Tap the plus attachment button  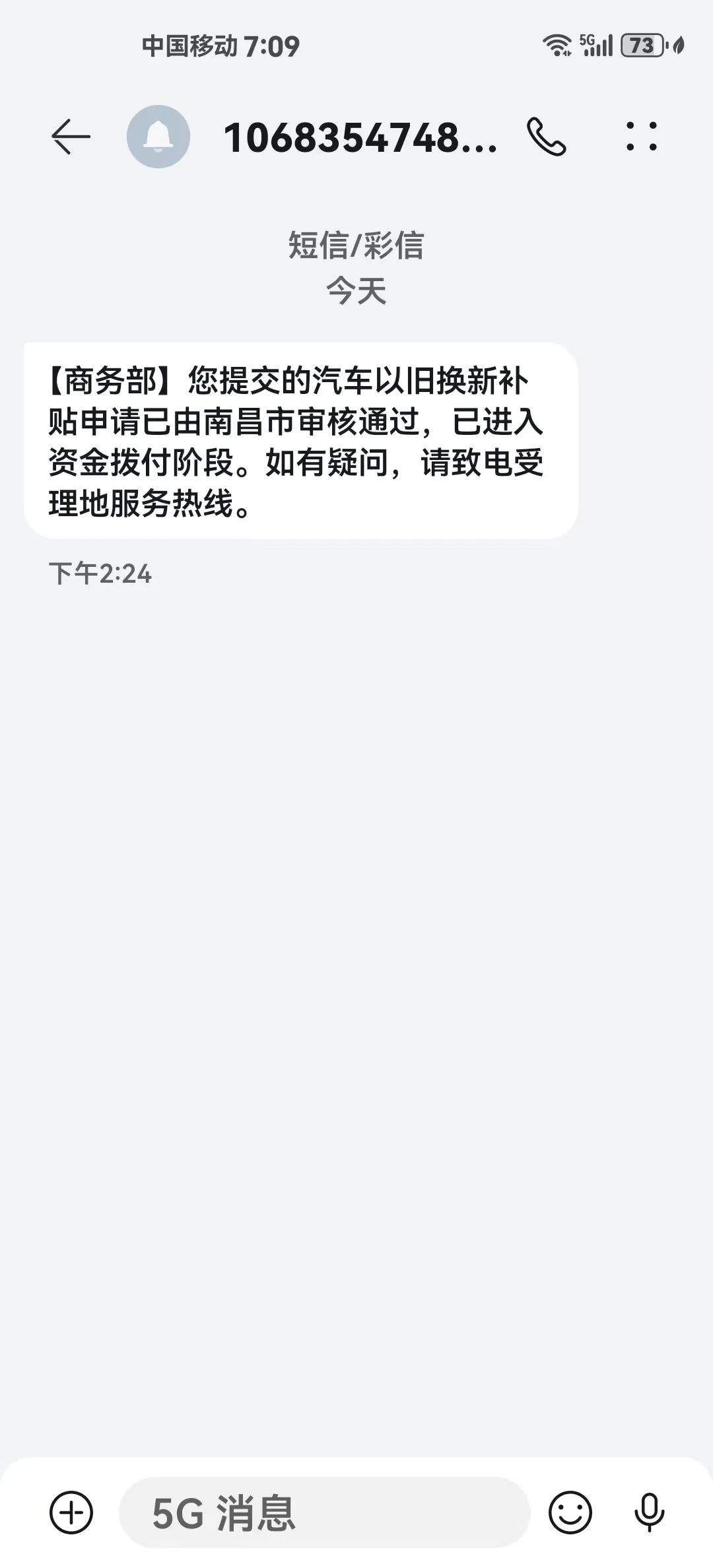click(71, 1512)
